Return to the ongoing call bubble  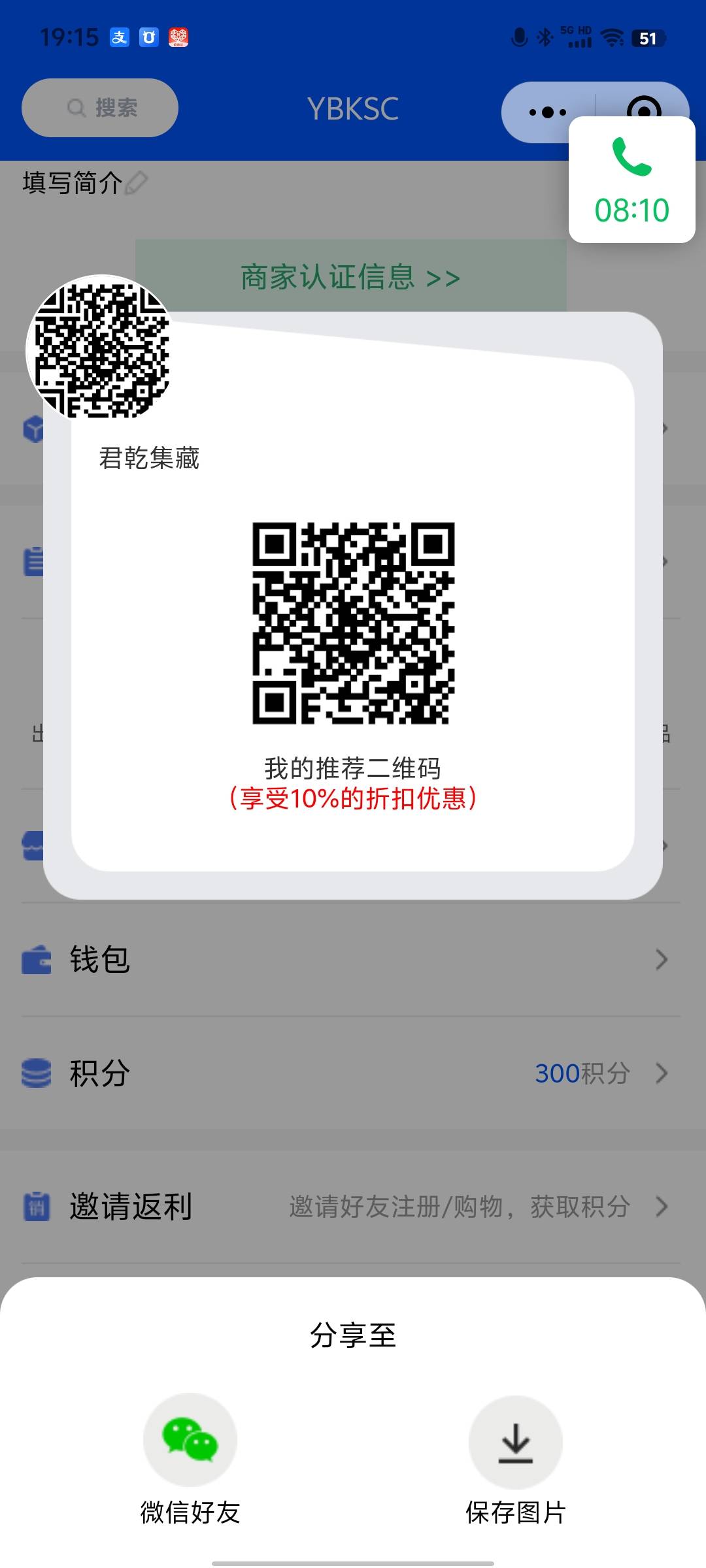coord(631,180)
